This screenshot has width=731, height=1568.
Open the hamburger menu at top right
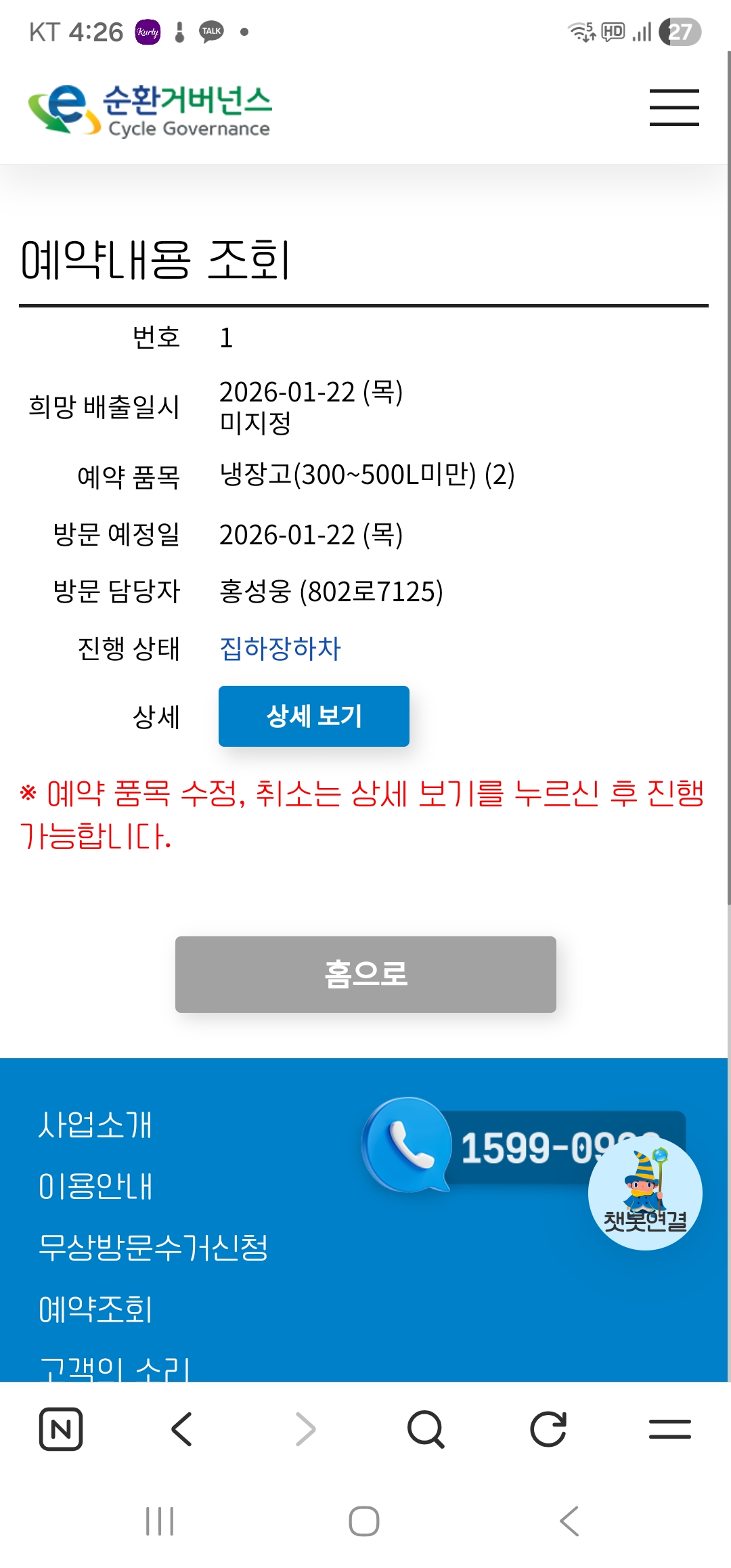pos(674,107)
